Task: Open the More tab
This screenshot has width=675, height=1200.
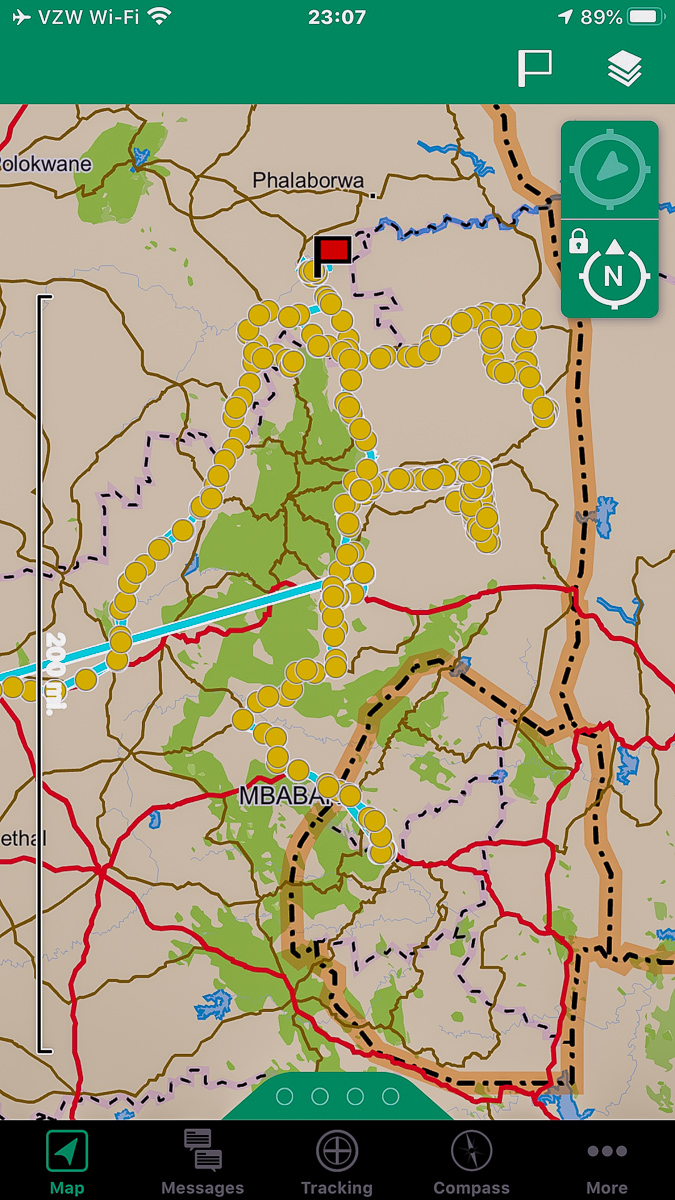Action: point(606,1162)
